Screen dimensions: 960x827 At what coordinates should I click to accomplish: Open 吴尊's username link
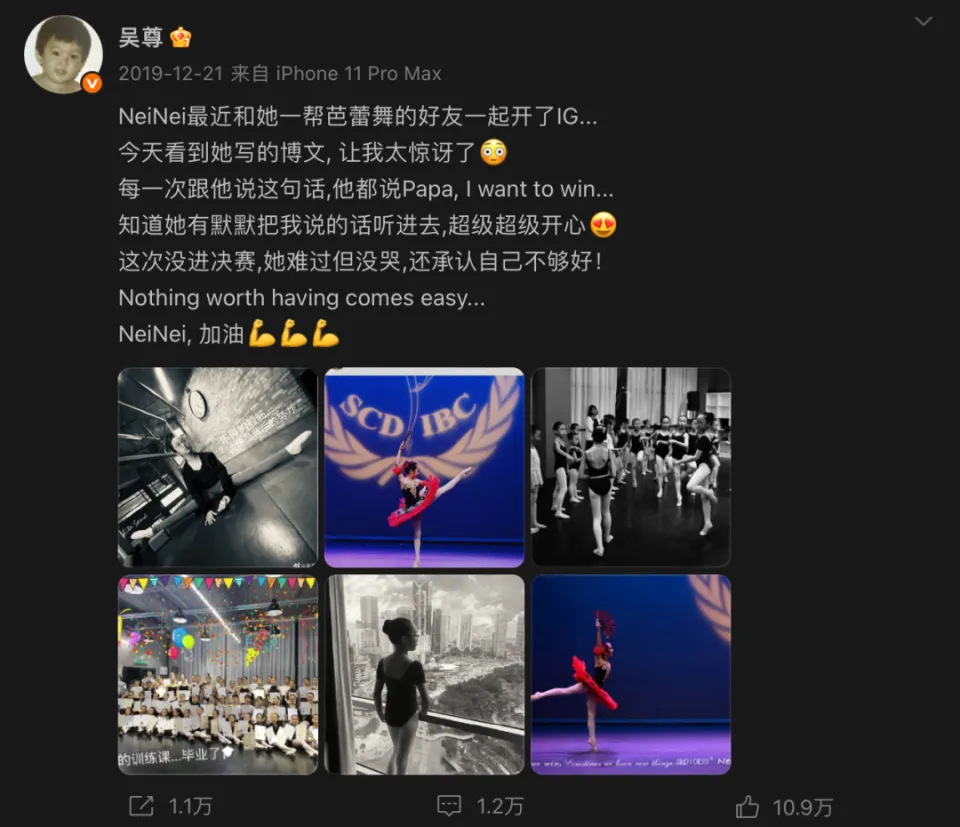pyautogui.click(x=138, y=38)
